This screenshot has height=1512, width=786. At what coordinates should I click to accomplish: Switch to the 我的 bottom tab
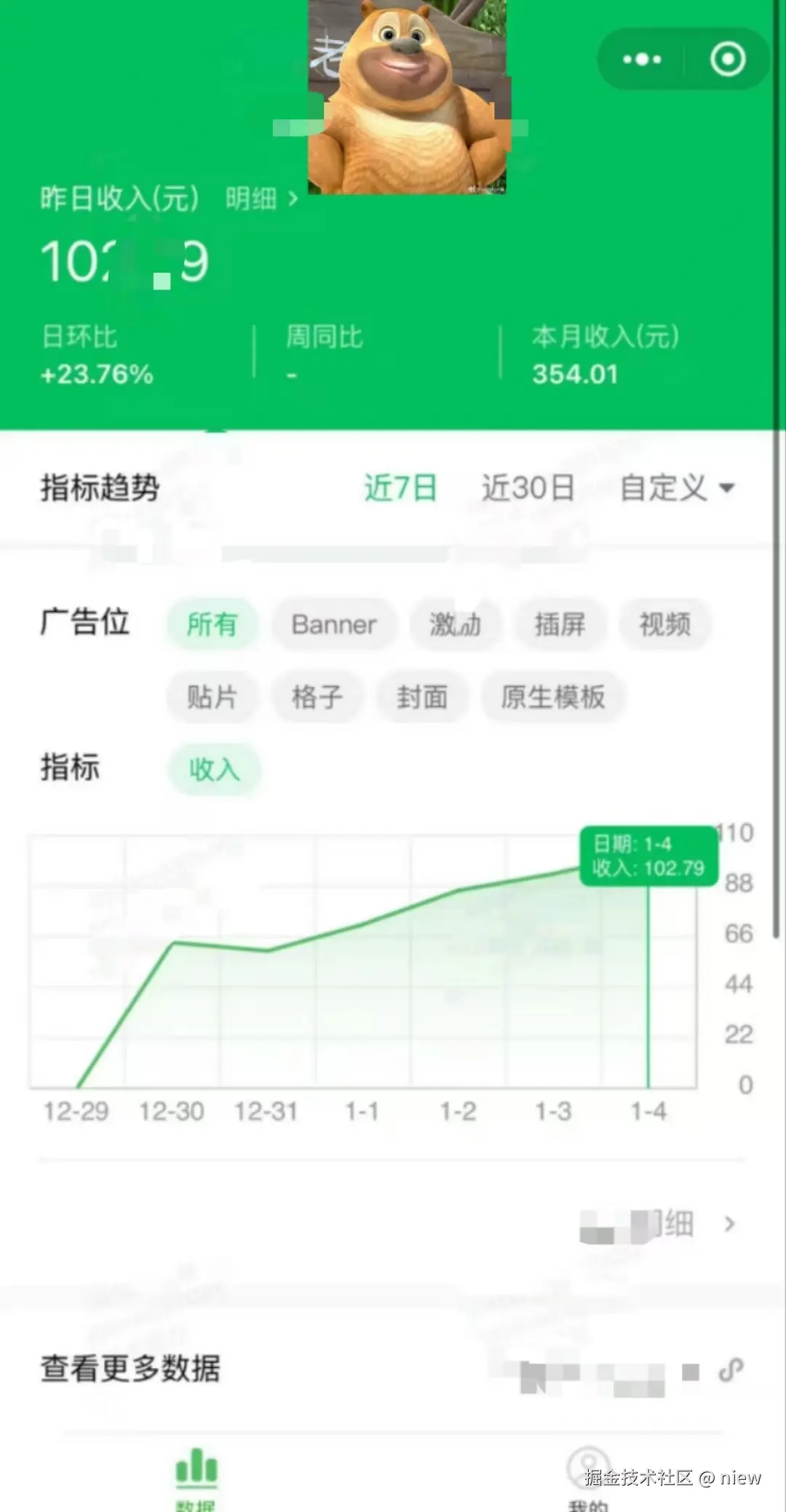pyautogui.click(x=588, y=1477)
